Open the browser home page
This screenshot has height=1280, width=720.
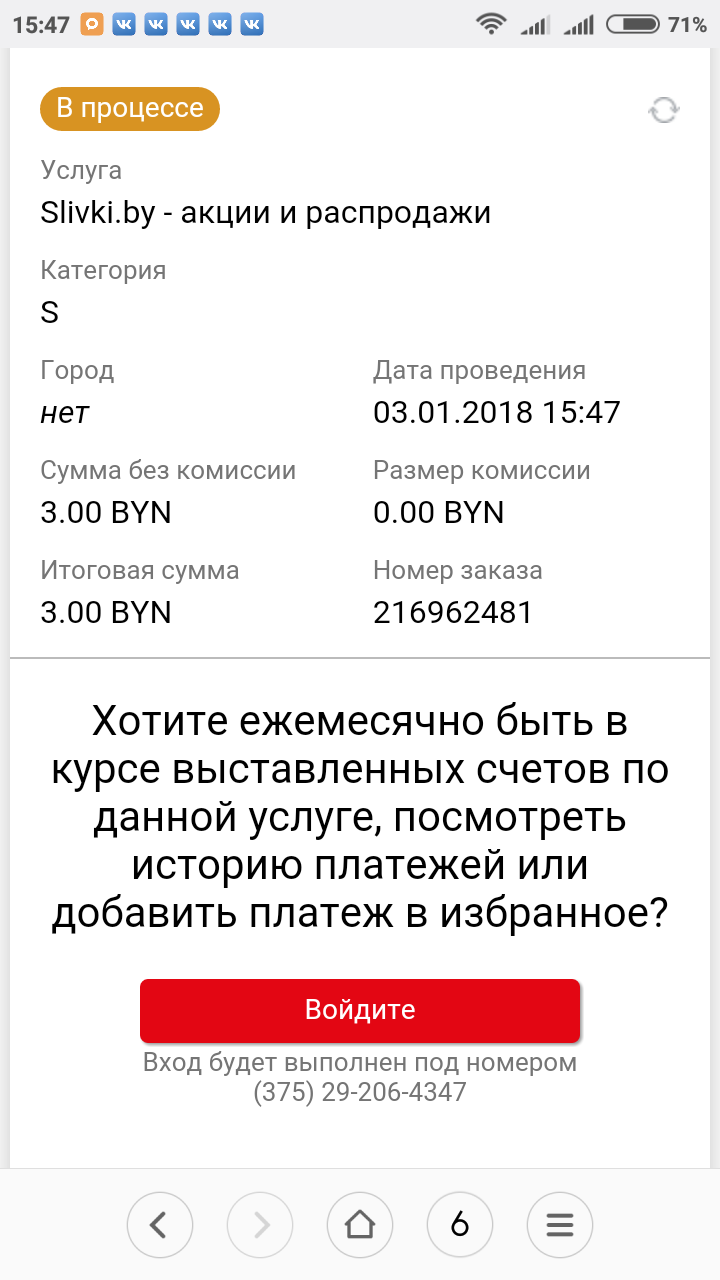coord(360,1224)
